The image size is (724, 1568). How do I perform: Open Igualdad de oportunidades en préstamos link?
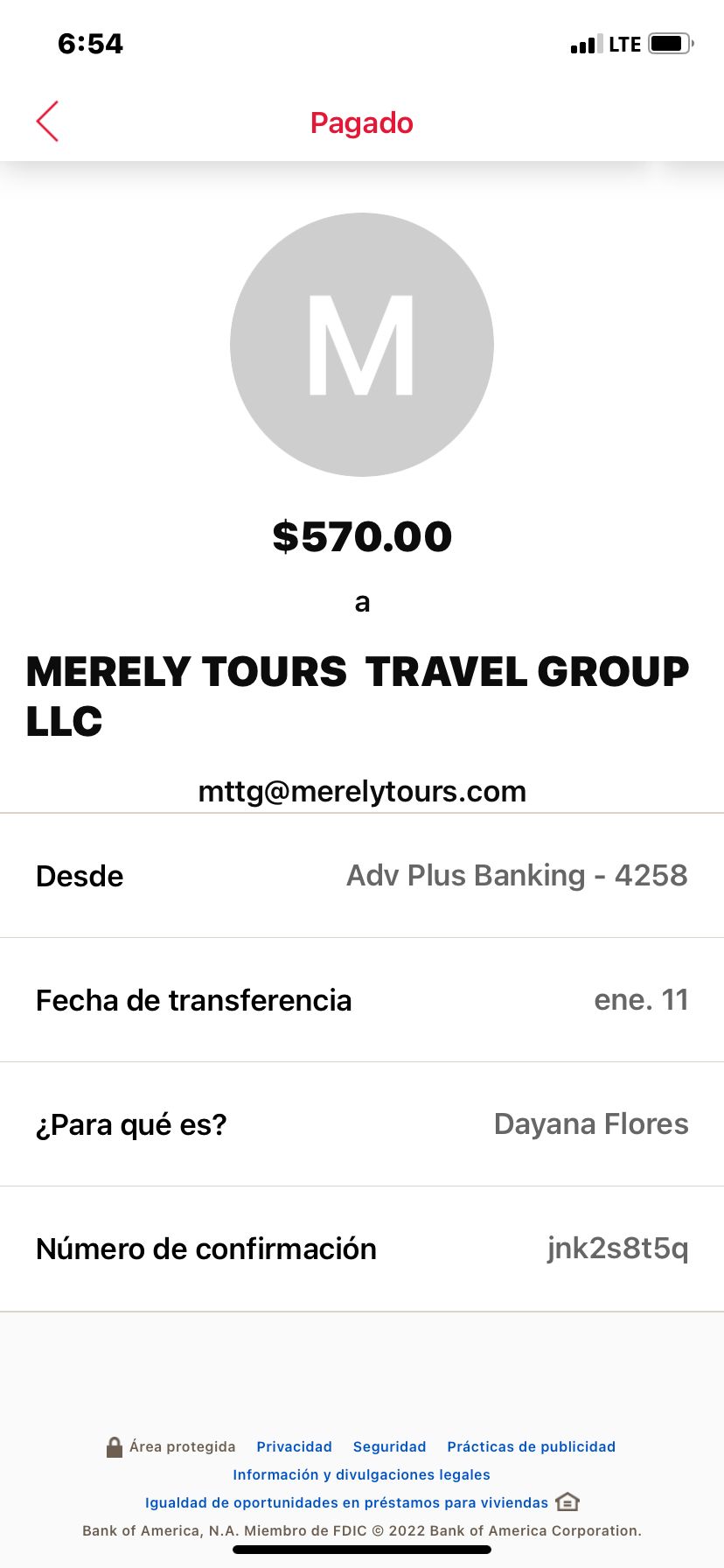click(346, 1502)
